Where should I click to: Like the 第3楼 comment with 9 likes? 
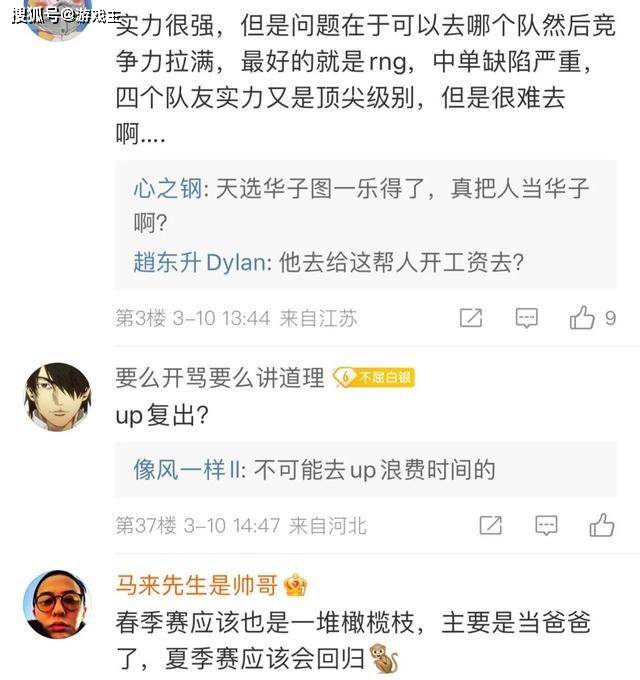click(x=582, y=318)
